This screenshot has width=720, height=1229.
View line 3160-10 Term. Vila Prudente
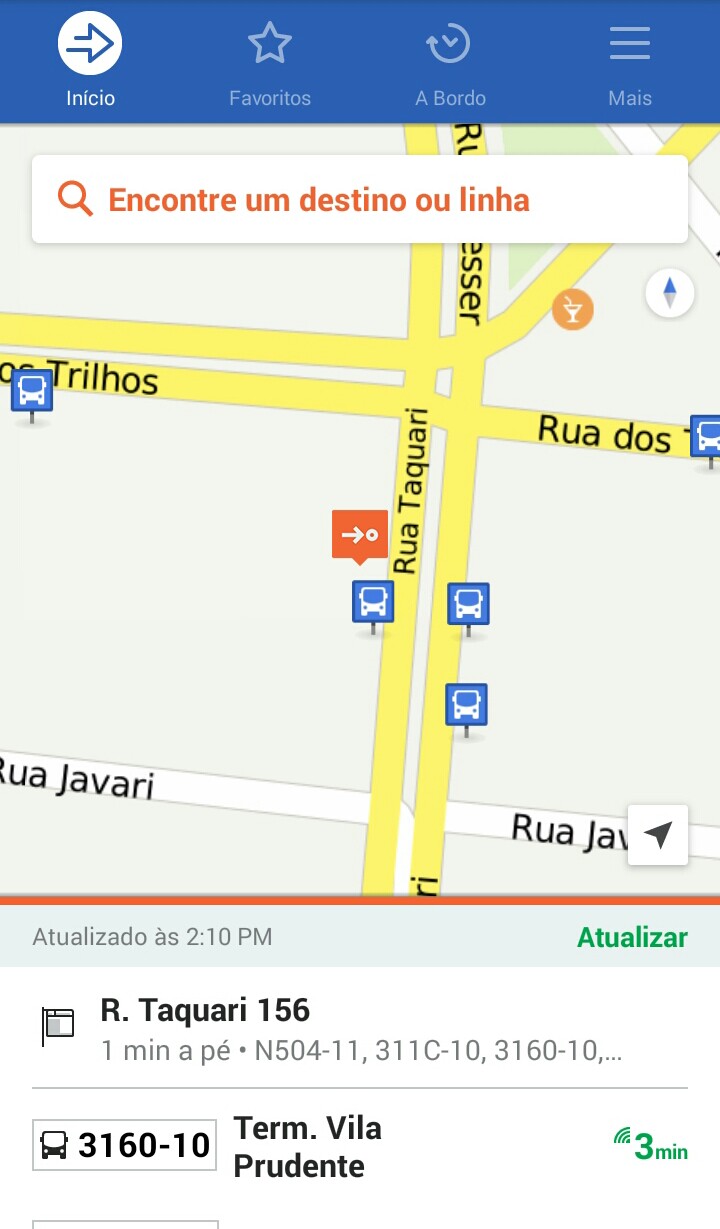tap(360, 1146)
